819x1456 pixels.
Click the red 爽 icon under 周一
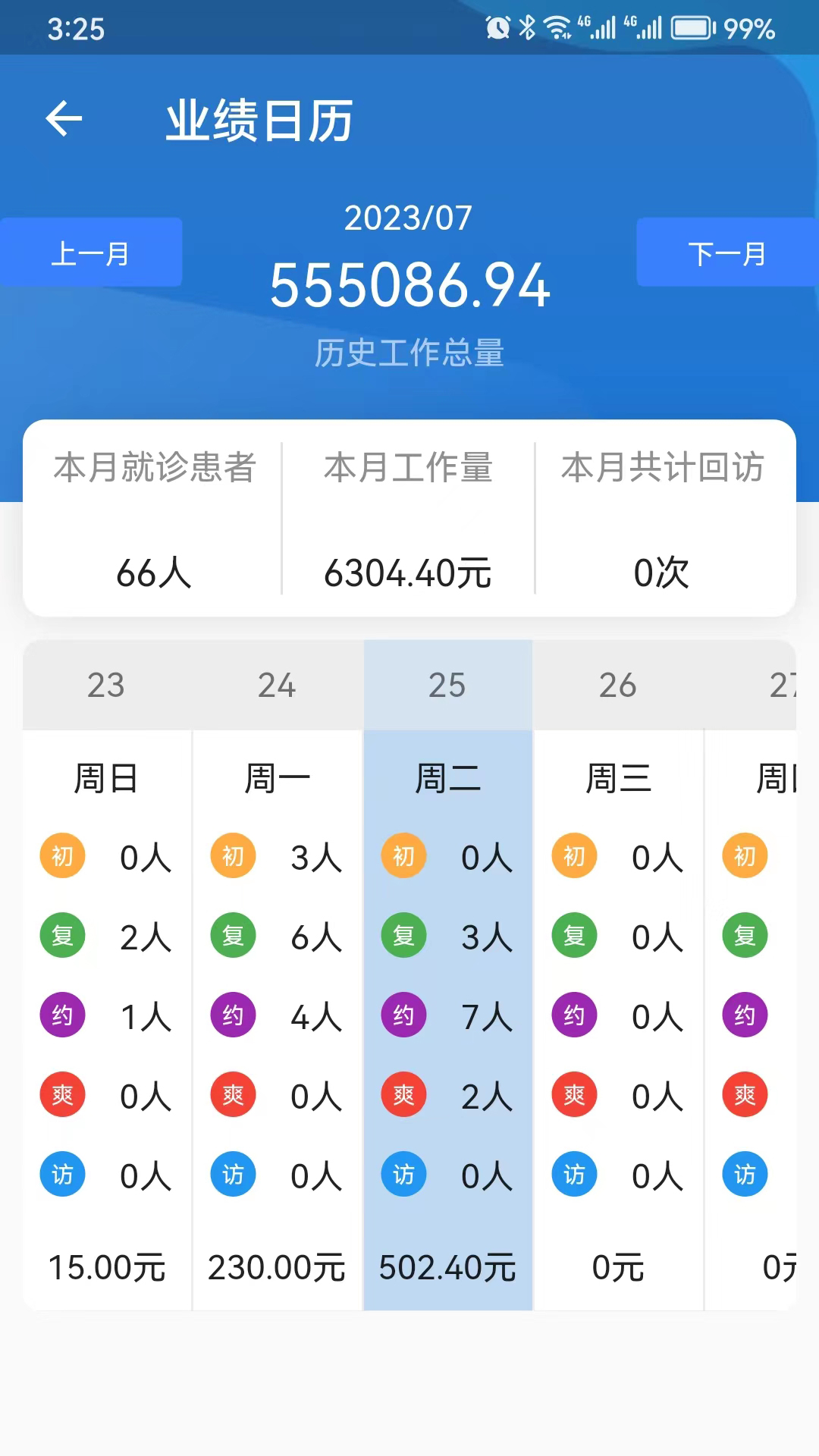[233, 1094]
